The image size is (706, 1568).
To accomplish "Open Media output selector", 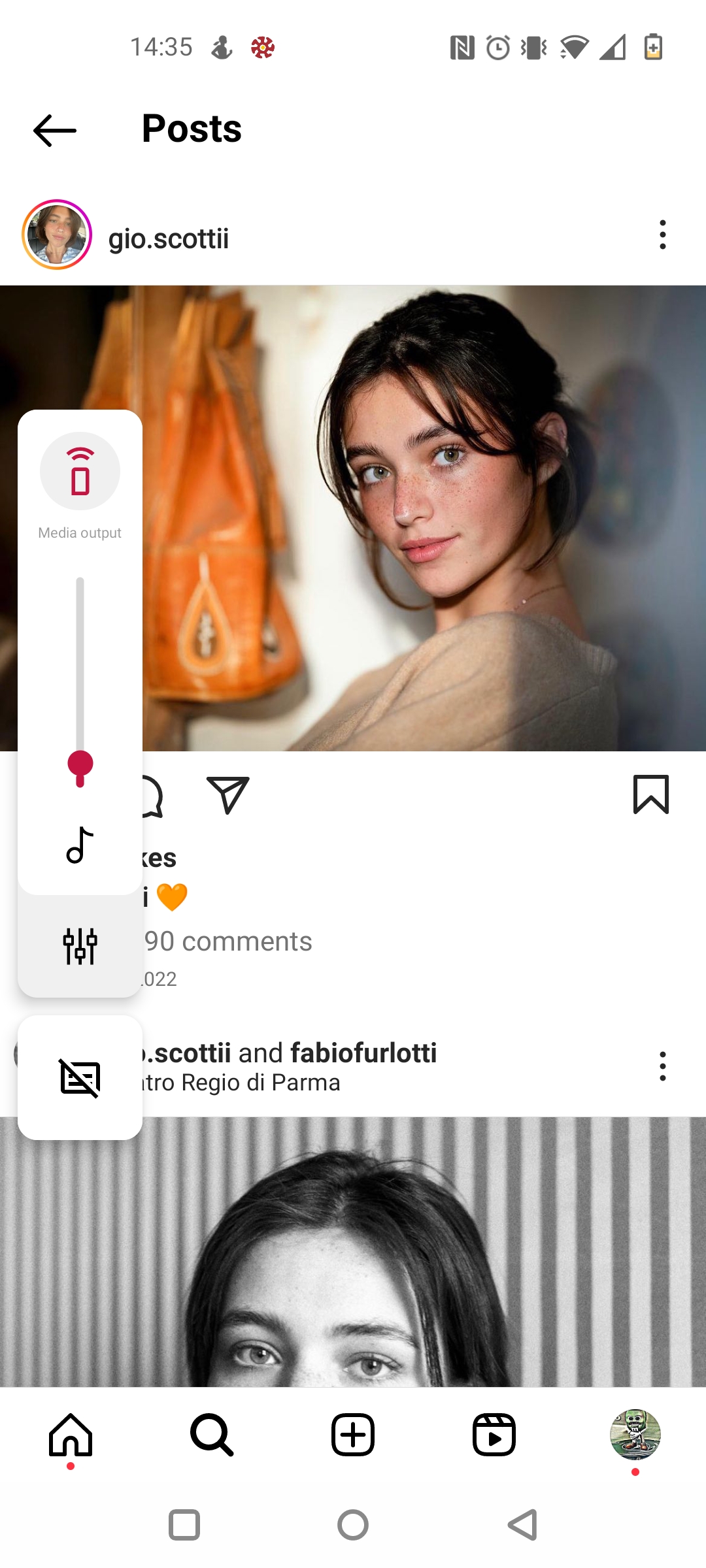I will (x=80, y=472).
